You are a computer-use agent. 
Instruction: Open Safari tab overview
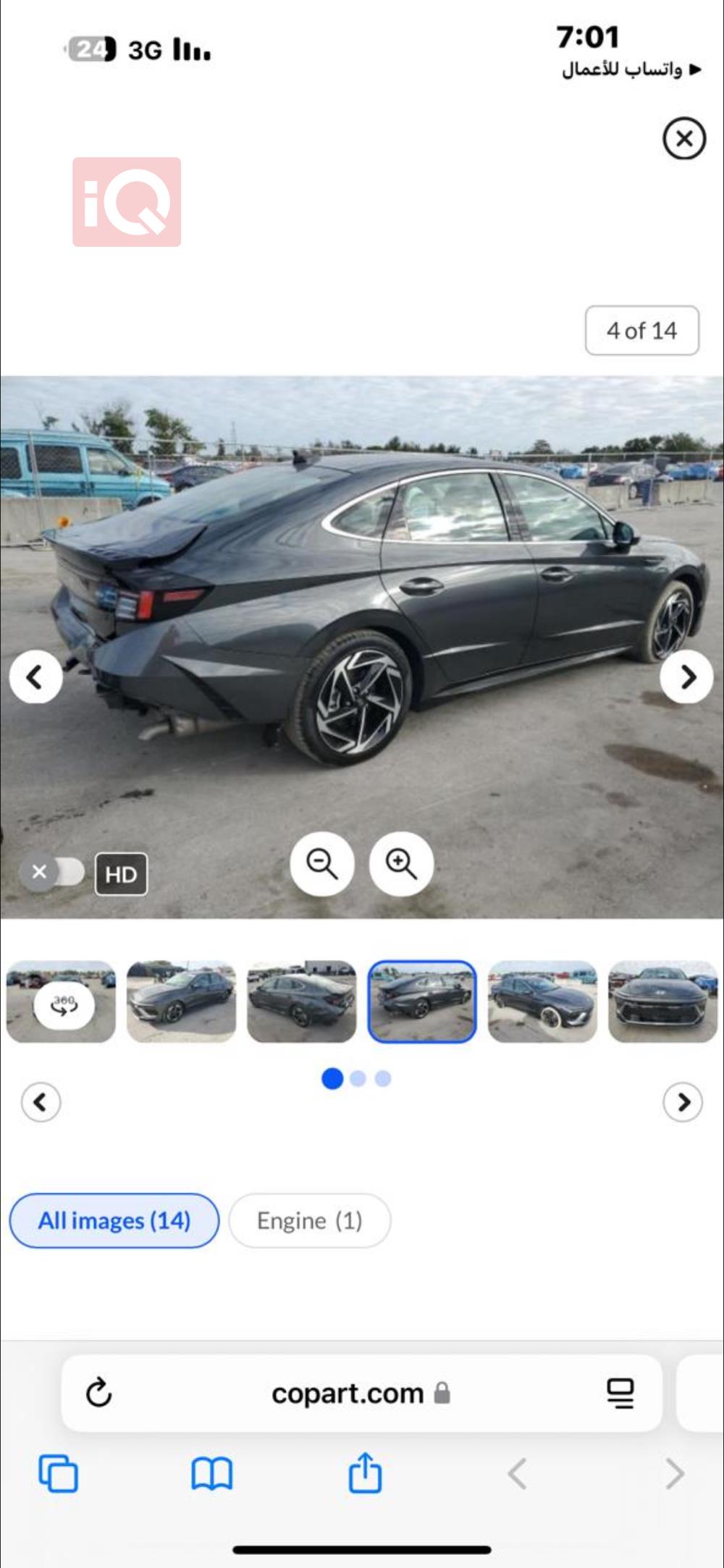58,1473
